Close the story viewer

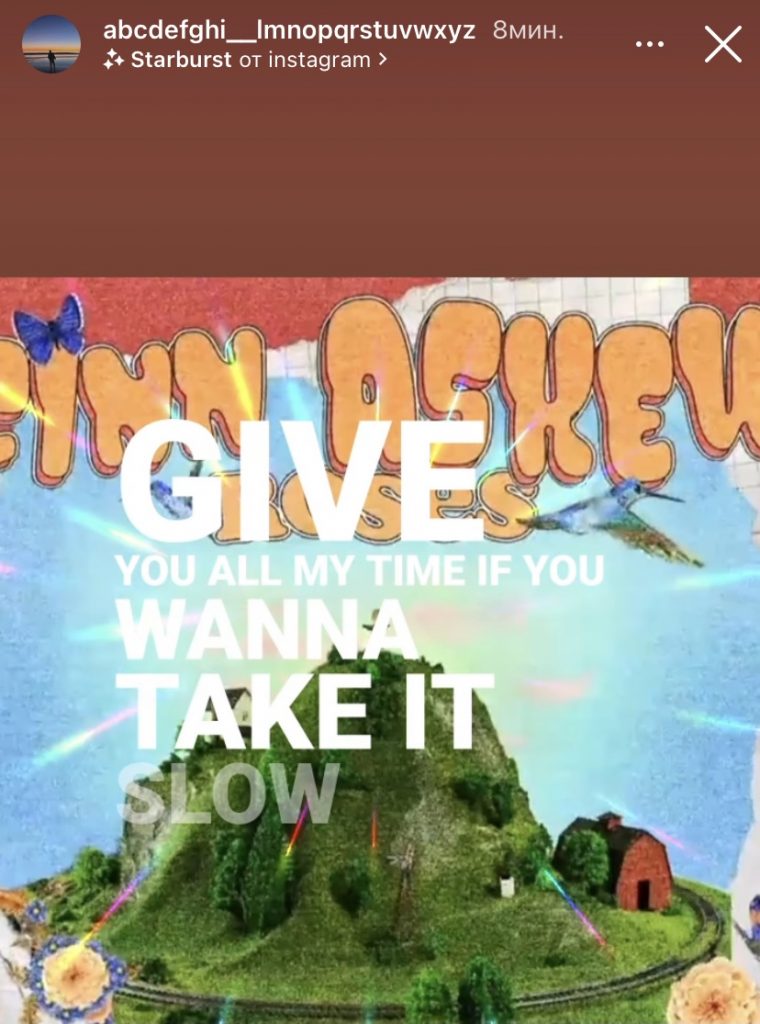(723, 45)
